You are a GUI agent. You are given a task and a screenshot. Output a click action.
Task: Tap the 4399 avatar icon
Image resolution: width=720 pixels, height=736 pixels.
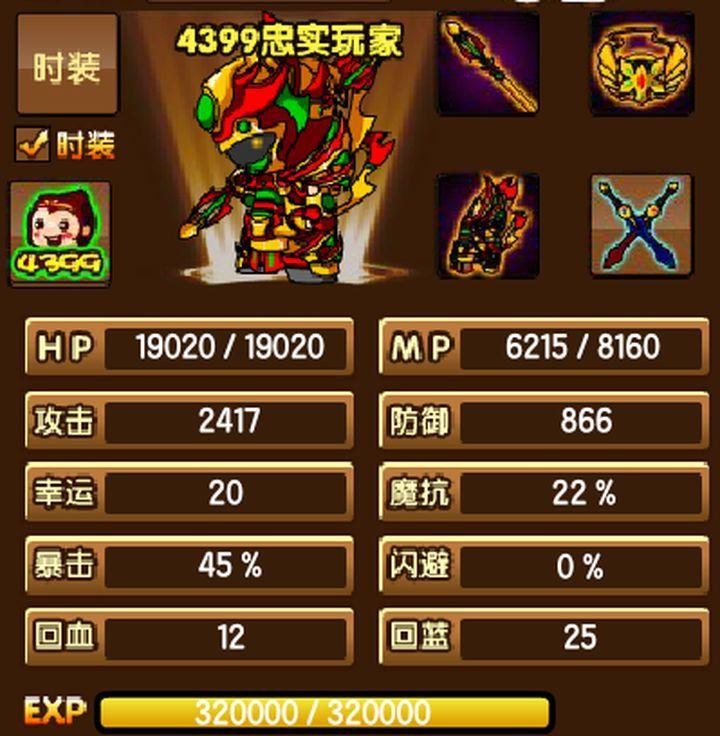pyautogui.click(x=60, y=232)
